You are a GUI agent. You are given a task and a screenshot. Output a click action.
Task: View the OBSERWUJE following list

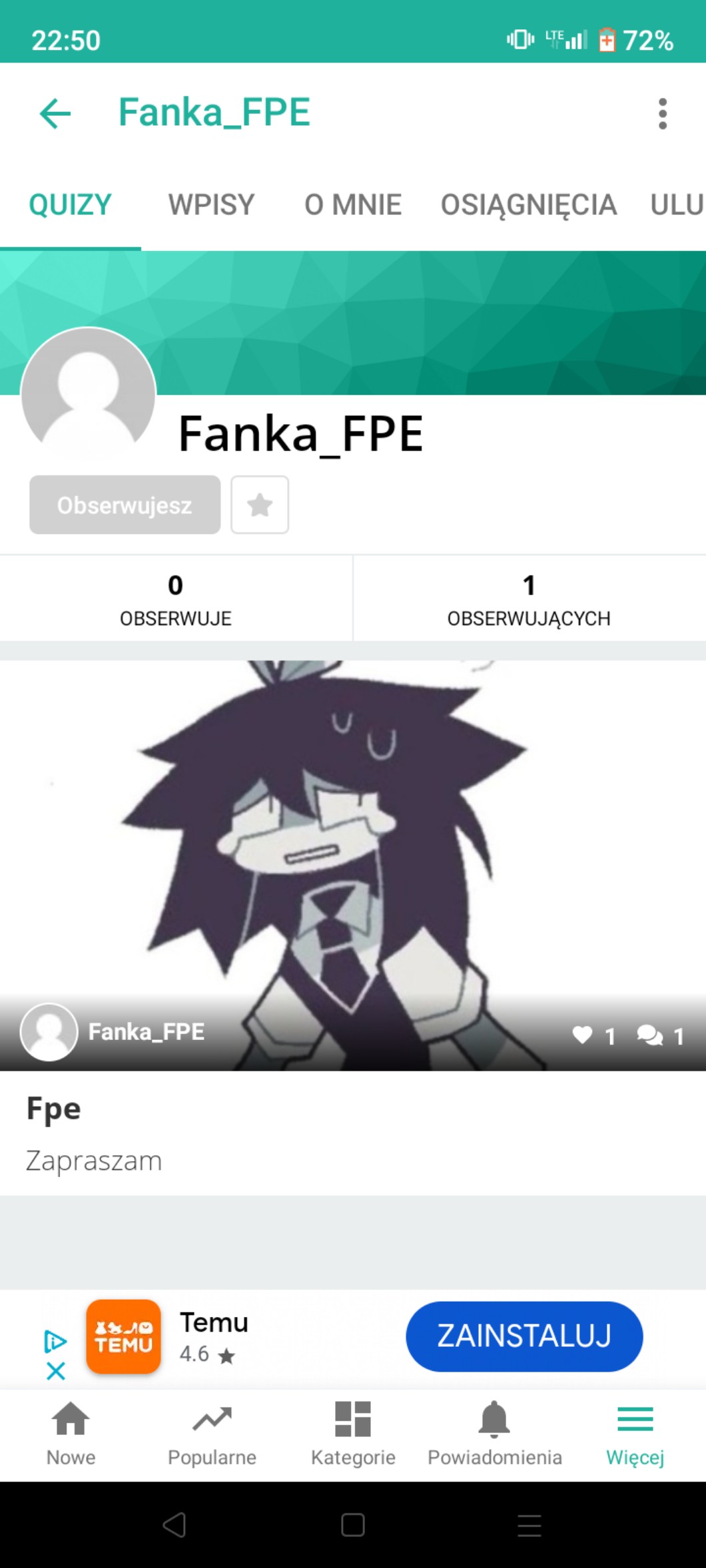click(x=176, y=599)
